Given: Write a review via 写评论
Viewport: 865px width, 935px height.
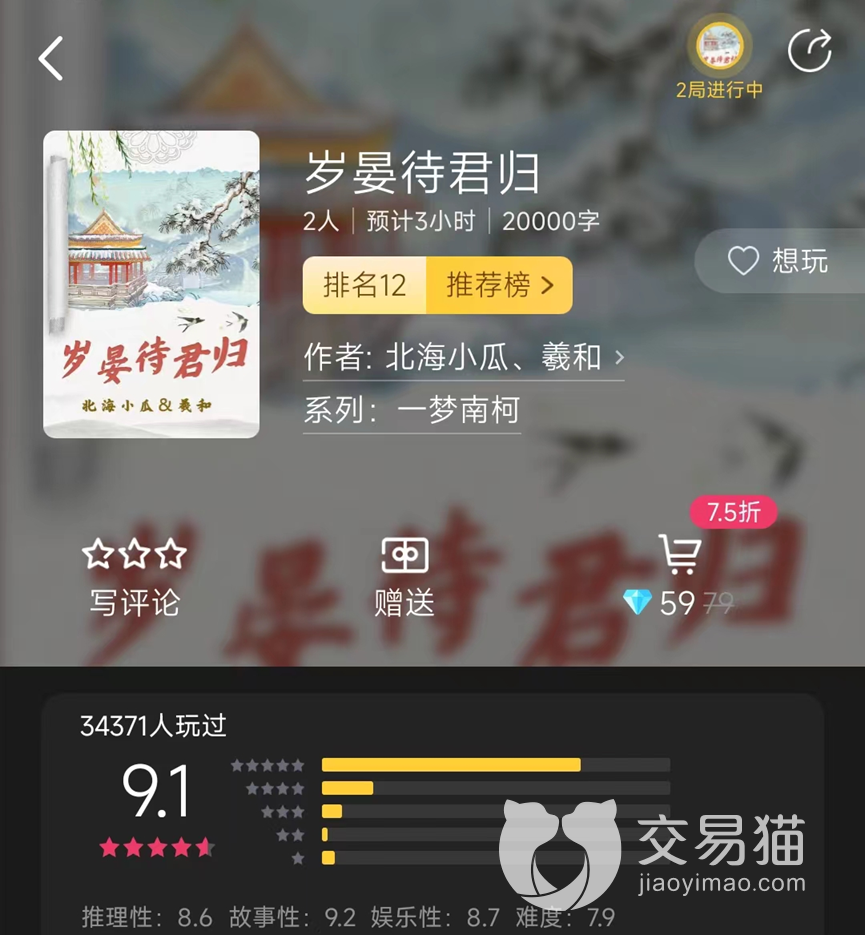Looking at the screenshot, I should coord(135,577).
